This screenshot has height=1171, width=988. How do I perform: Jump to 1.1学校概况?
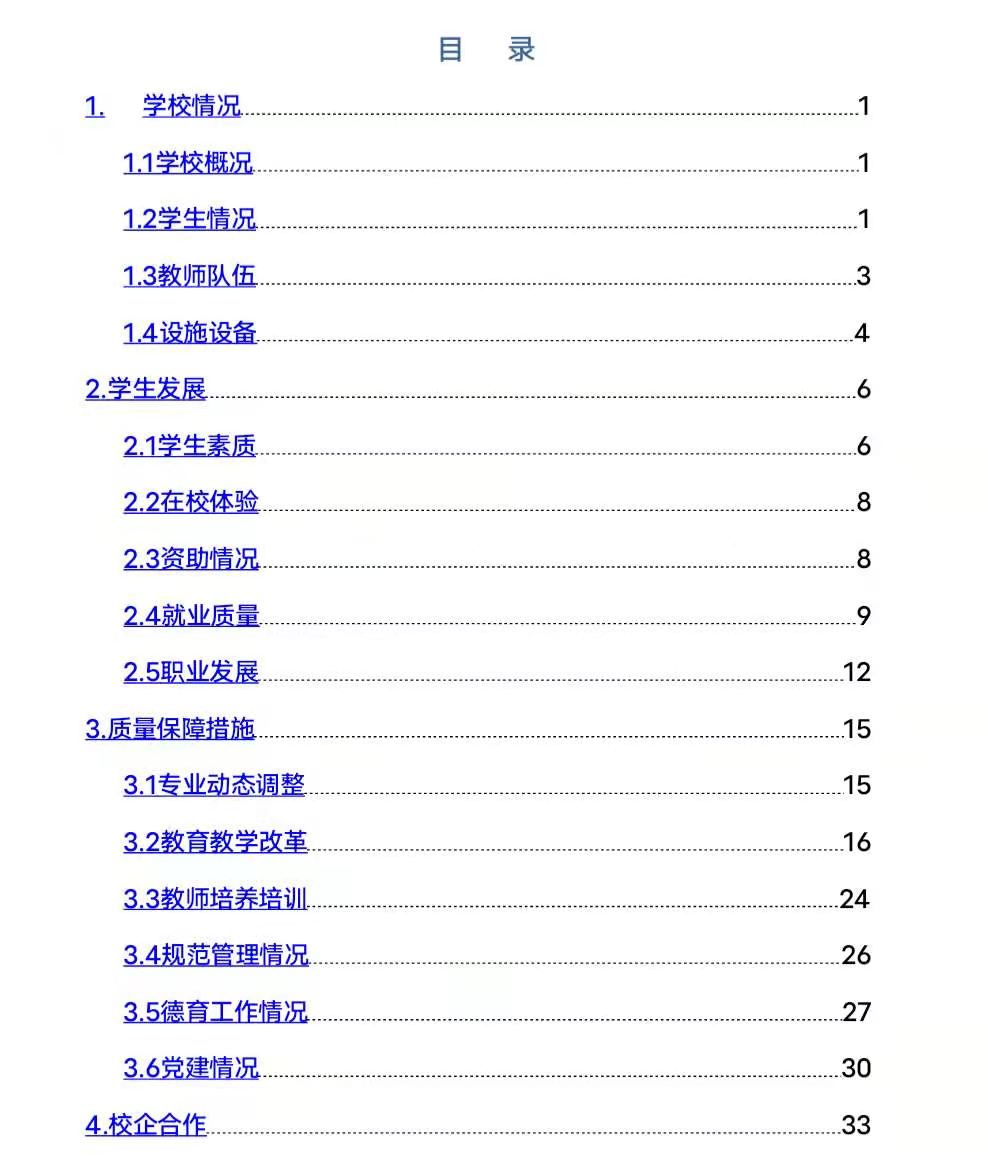188,164
